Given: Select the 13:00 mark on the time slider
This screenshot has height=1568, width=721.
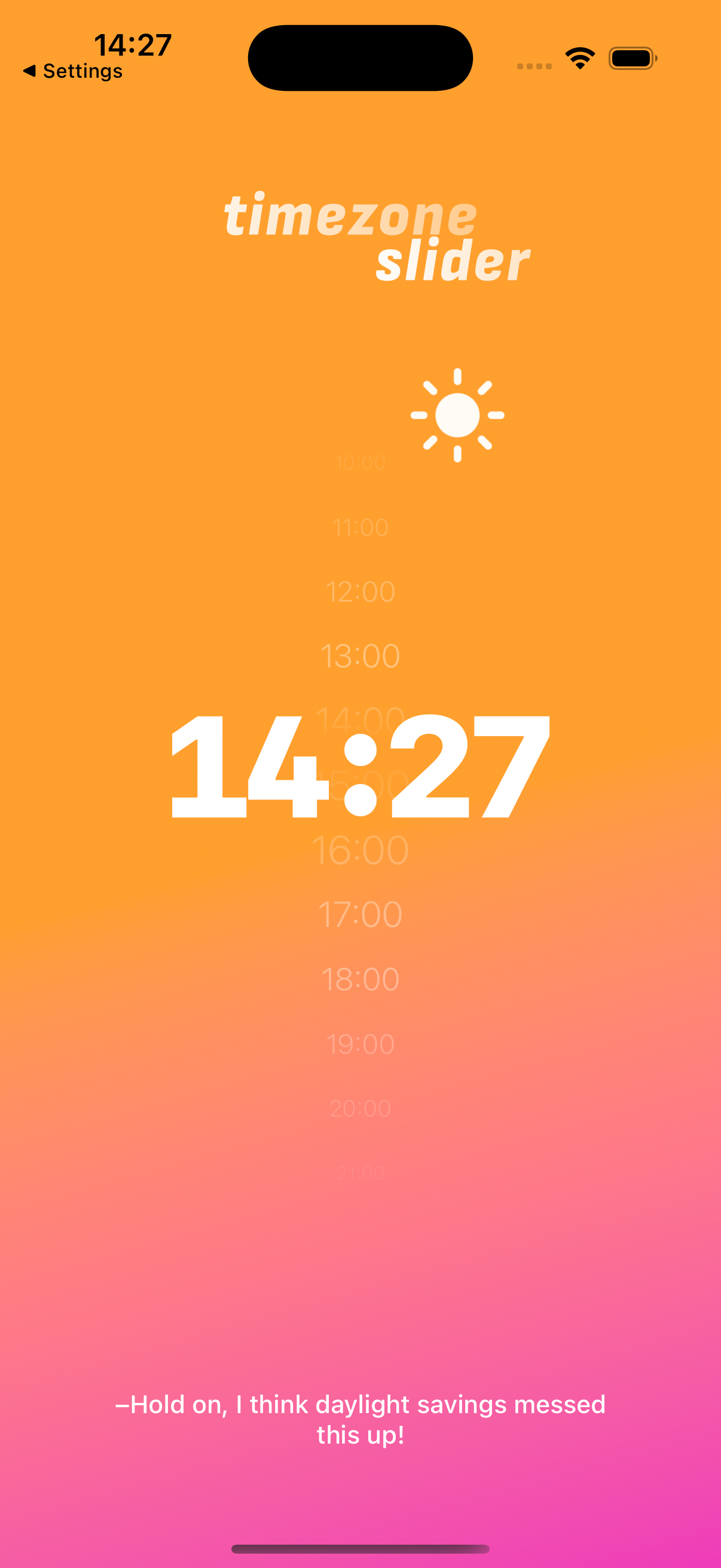Looking at the screenshot, I should (360, 655).
